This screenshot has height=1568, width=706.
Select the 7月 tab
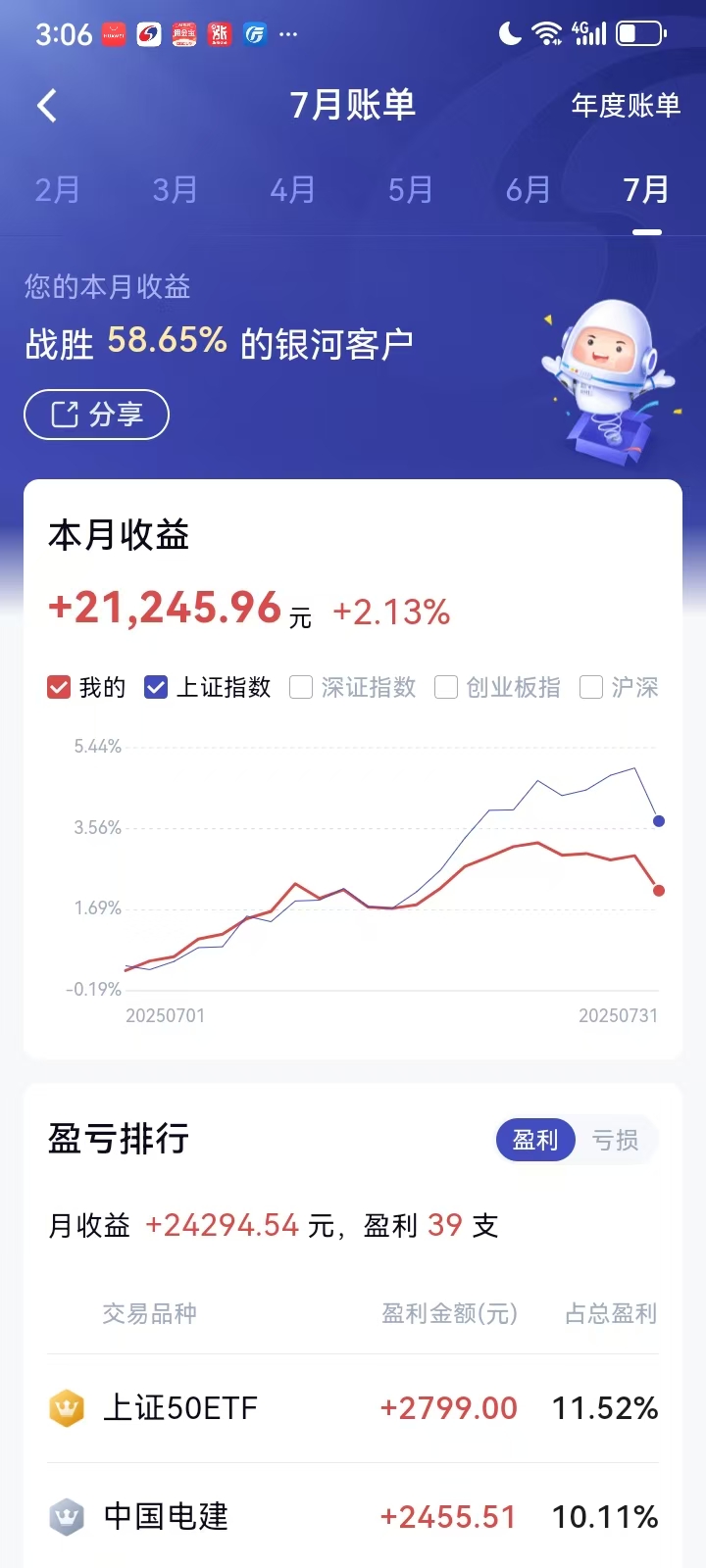(x=646, y=189)
